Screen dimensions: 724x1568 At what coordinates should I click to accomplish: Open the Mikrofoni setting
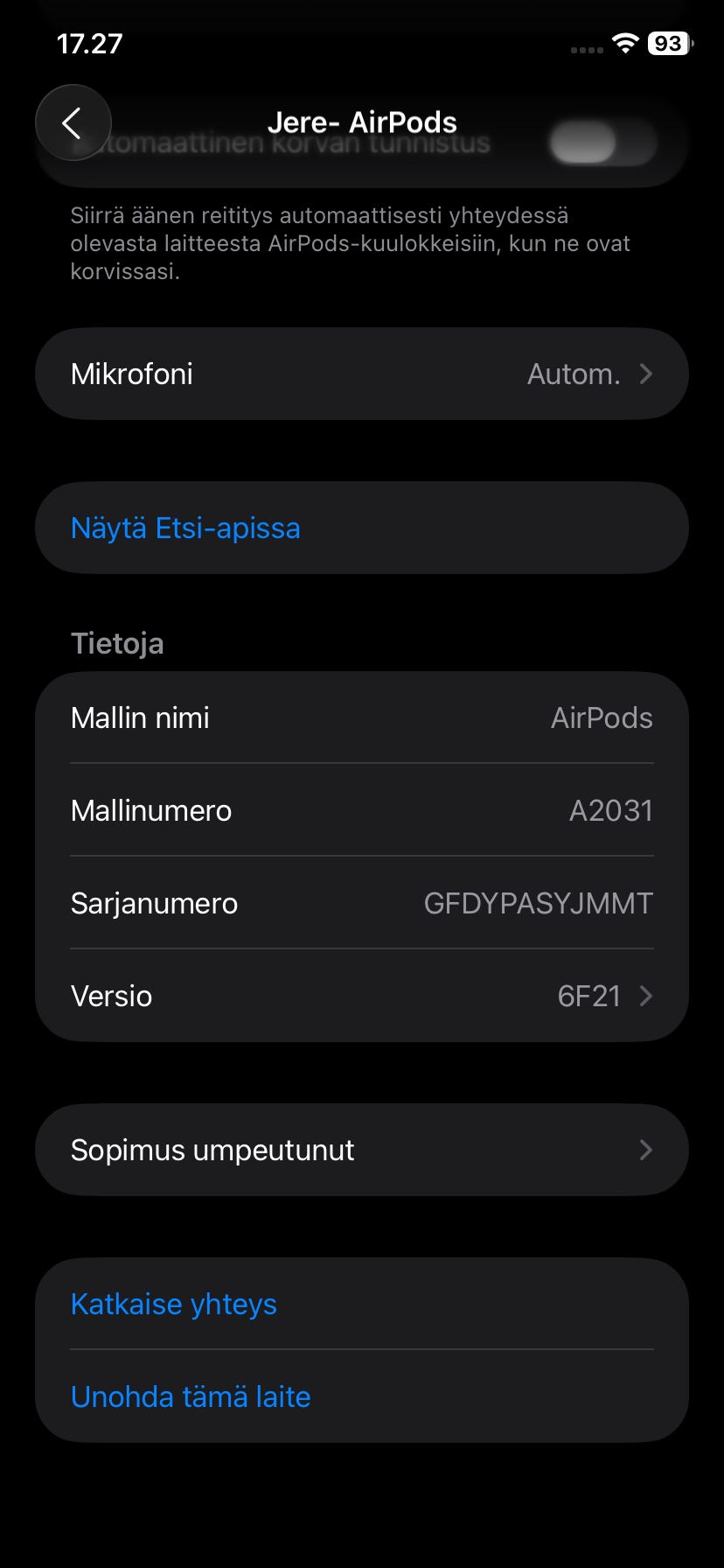pyautogui.click(x=362, y=374)
